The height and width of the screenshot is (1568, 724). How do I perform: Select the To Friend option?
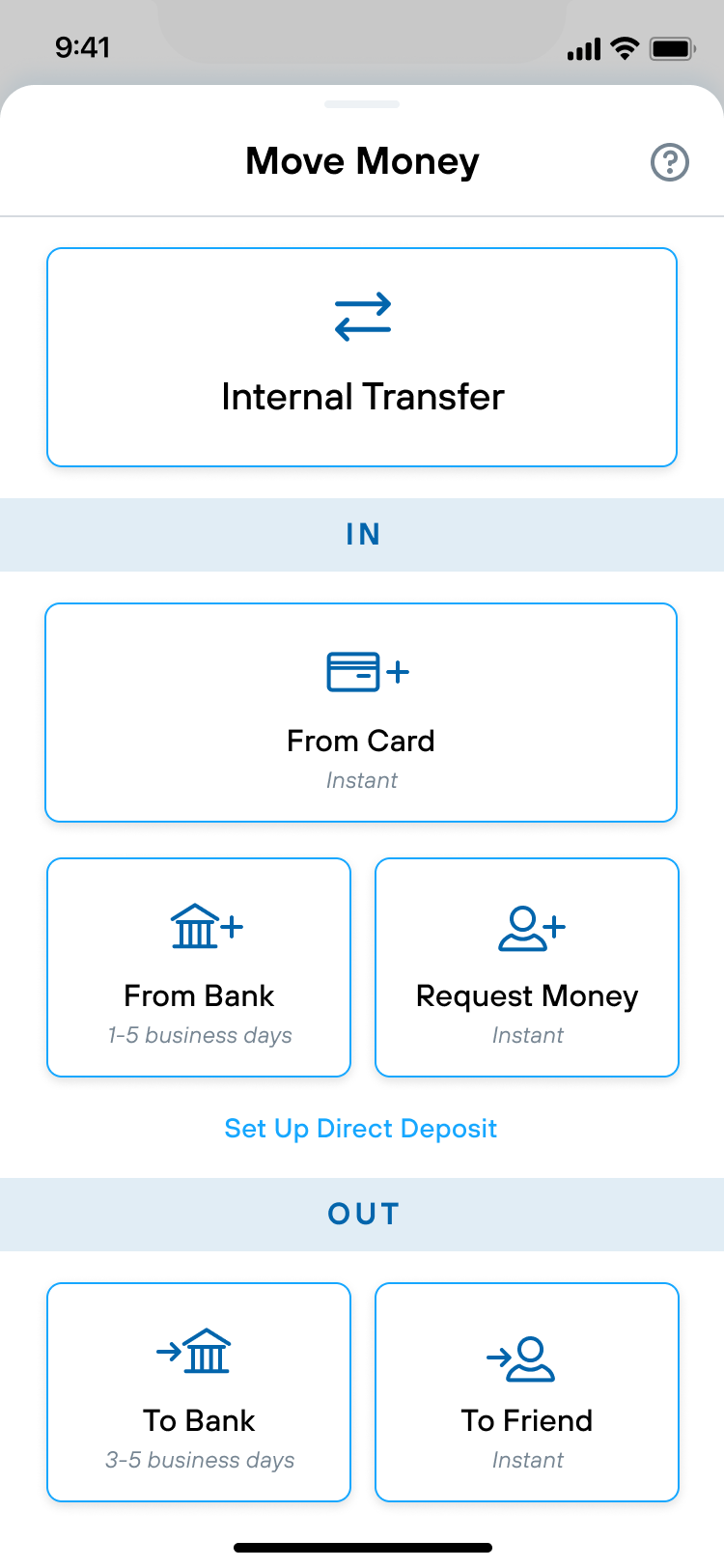(527, 1392)
